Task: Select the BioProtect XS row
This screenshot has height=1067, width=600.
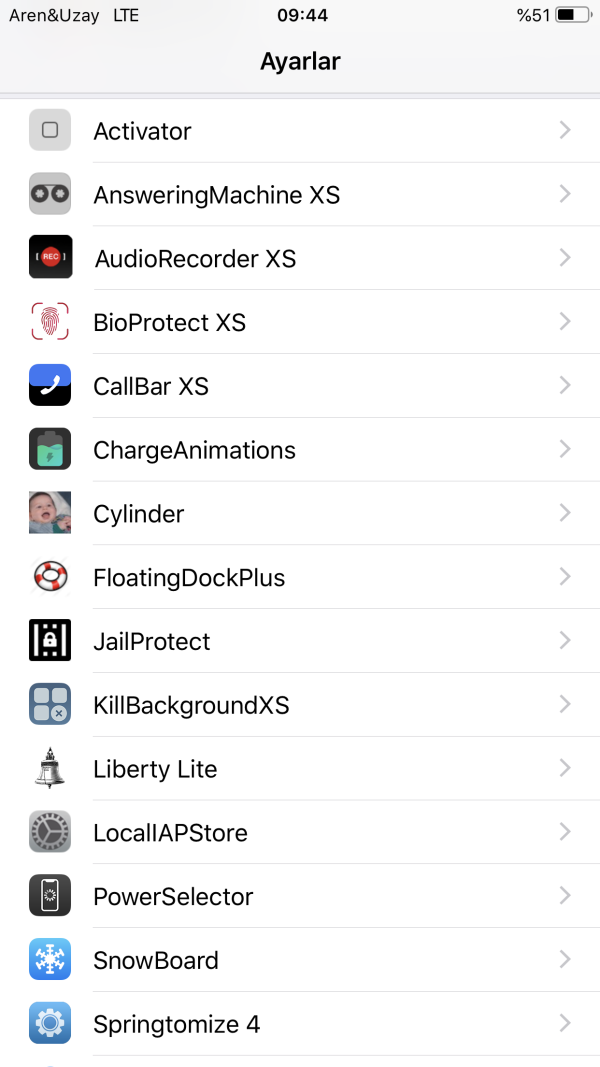Action: (x=300, y=323)
